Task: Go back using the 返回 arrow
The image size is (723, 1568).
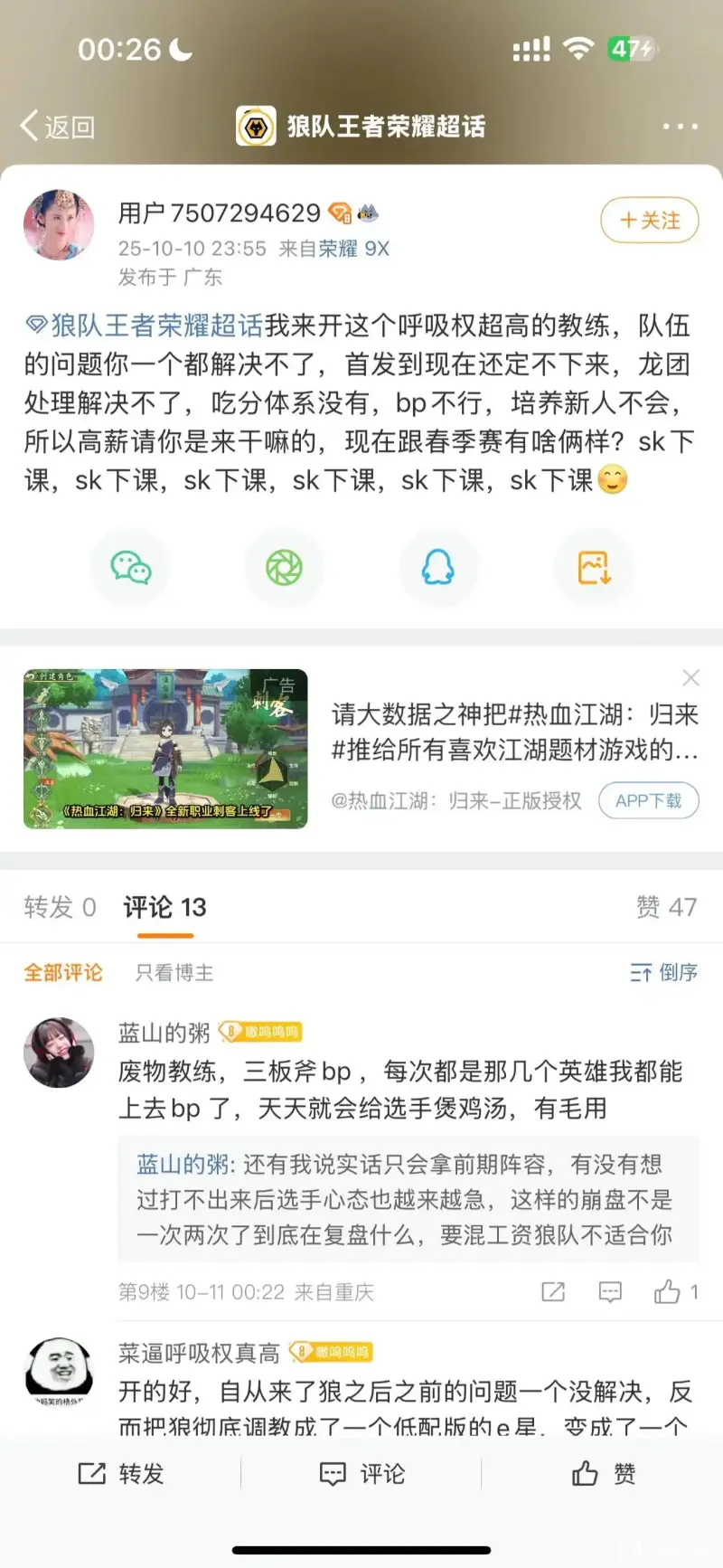Action: (56, 127)
